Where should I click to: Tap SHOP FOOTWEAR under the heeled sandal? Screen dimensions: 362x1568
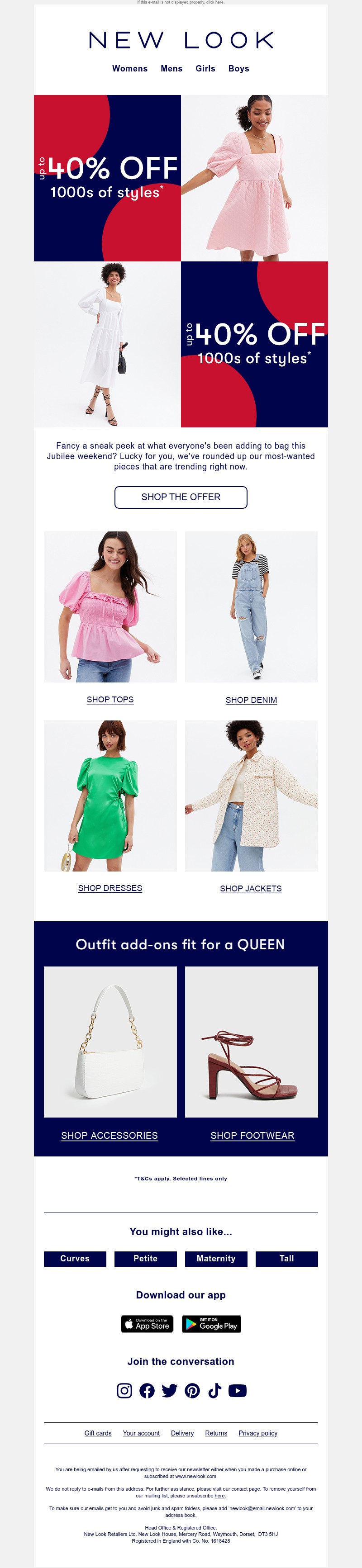252,1135
